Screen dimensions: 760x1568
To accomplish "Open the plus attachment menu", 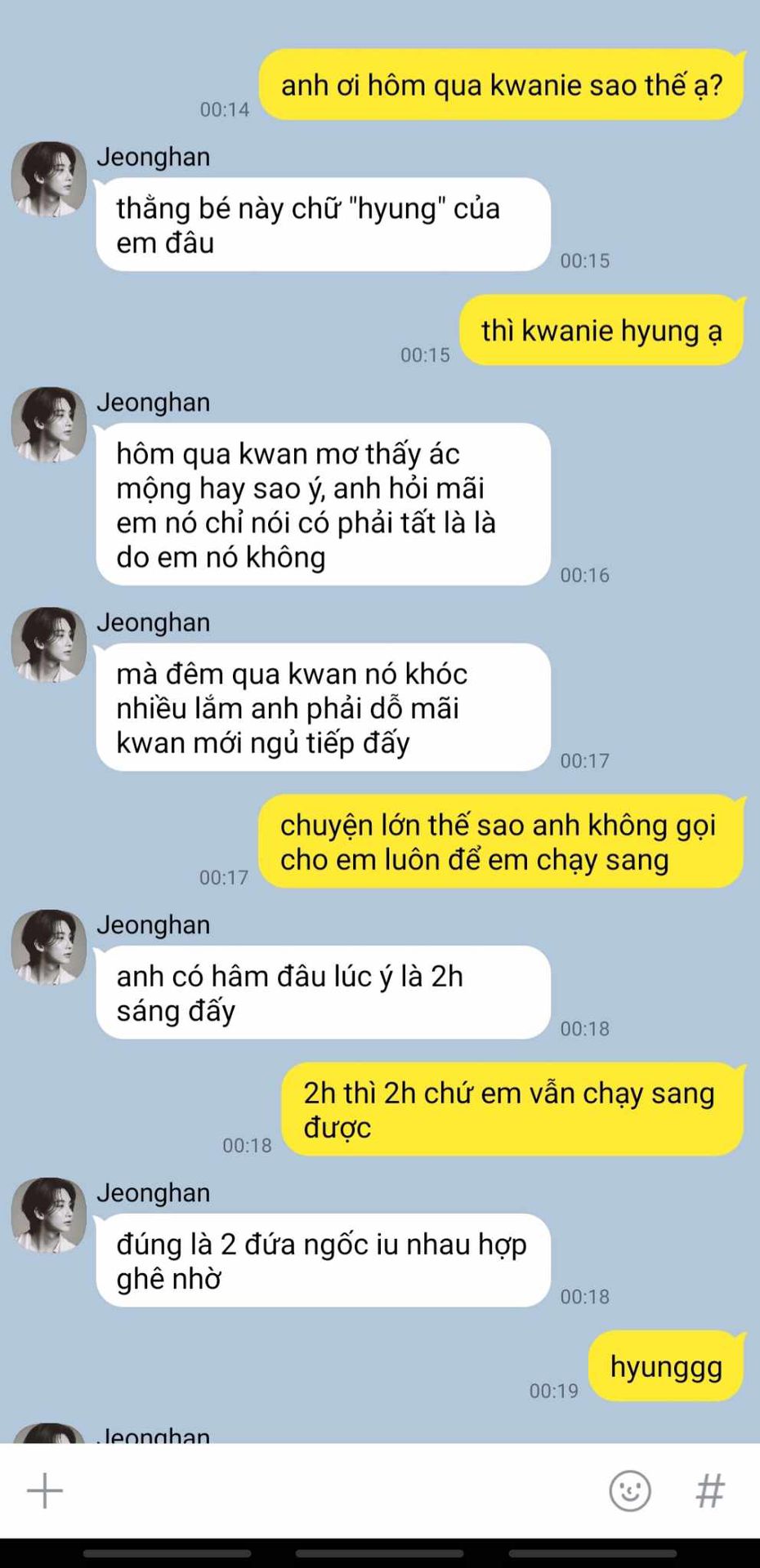I will click(x=45, y=1490).
